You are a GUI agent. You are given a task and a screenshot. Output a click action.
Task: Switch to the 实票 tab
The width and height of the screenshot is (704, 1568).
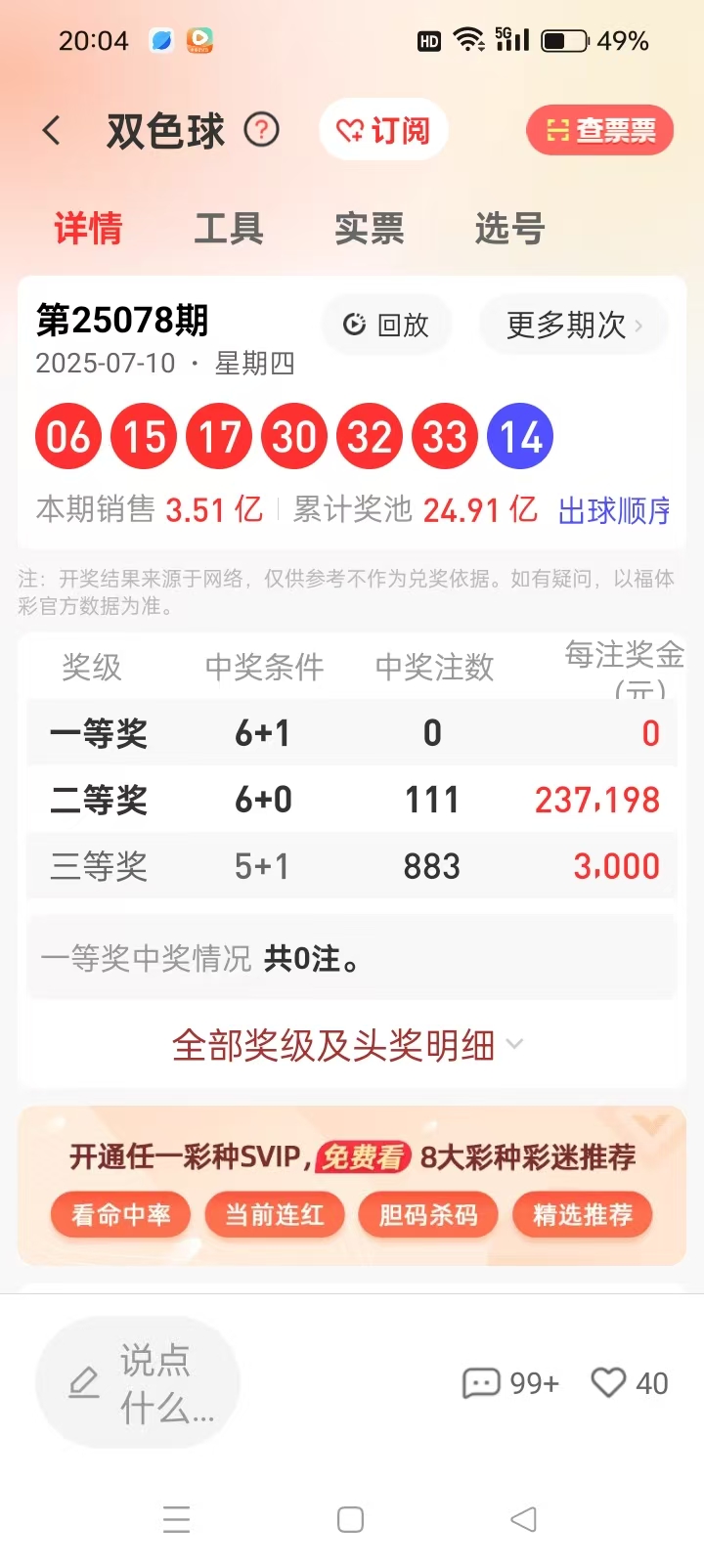[x=370, y=229]
